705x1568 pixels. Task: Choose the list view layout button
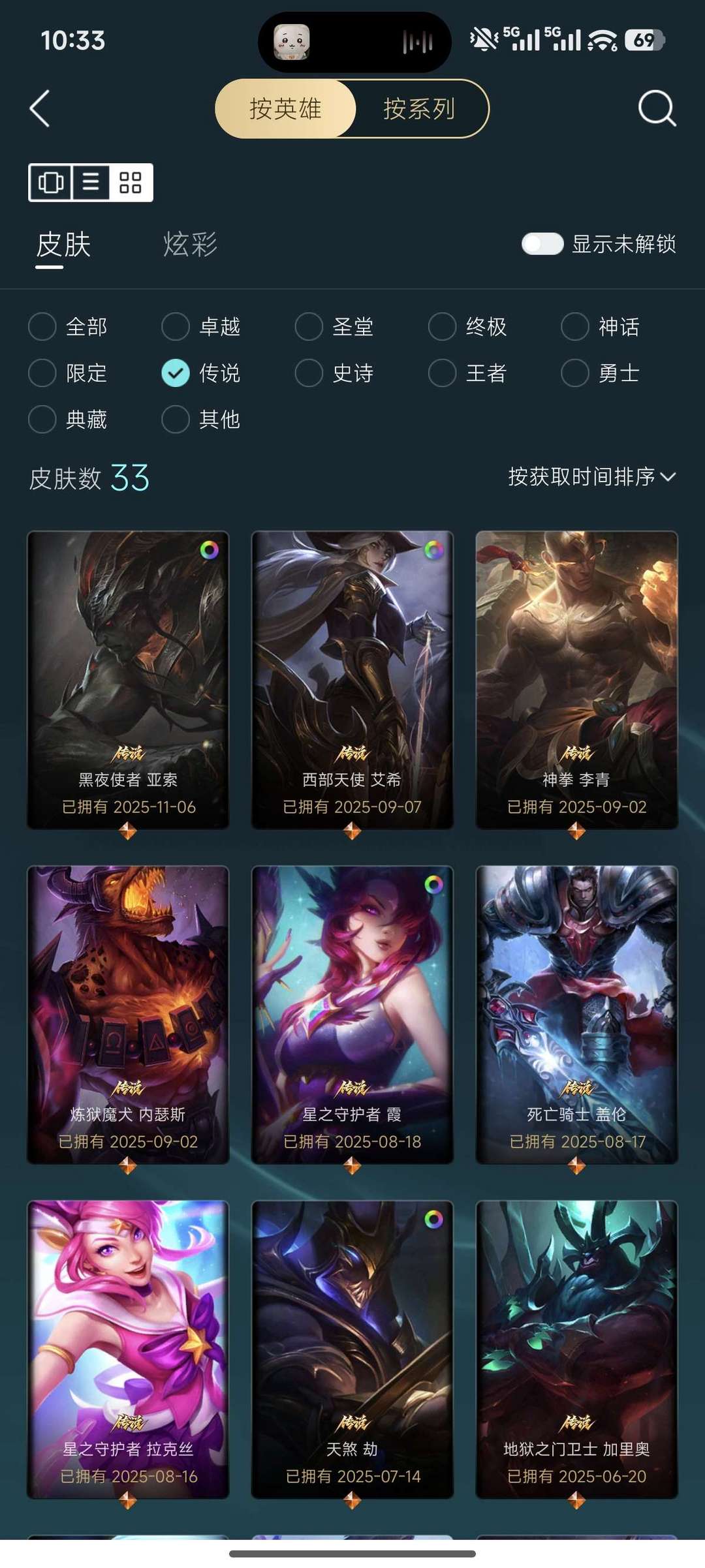(x=91, y=183)
